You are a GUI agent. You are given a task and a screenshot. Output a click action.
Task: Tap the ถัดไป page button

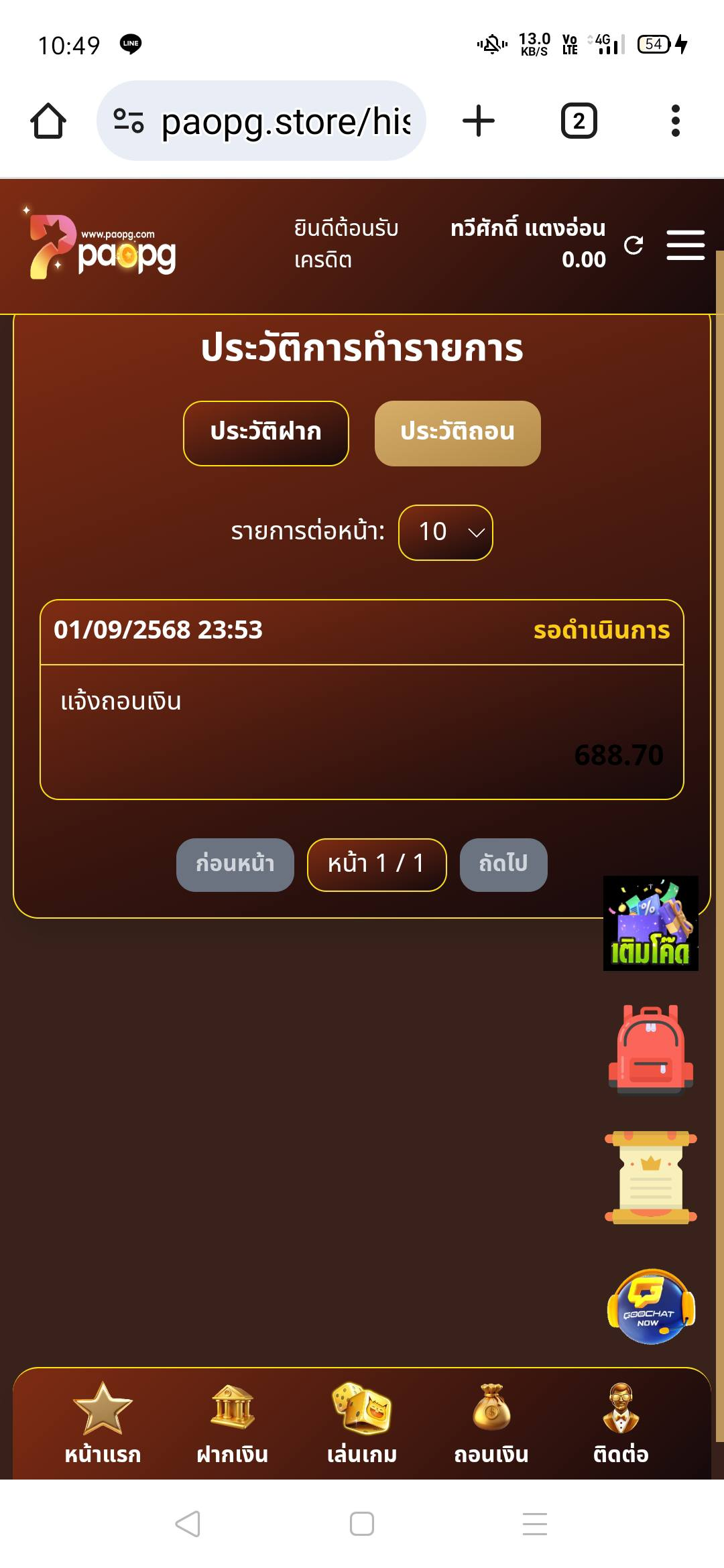click(x=503, y=864)
